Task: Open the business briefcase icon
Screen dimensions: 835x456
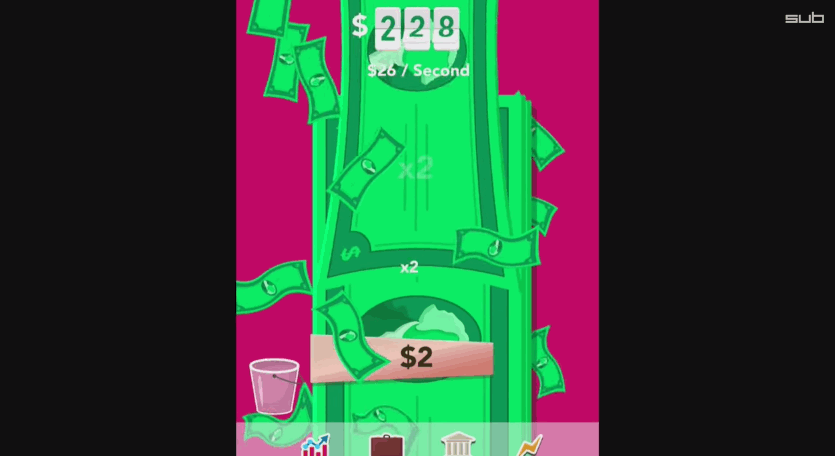Action: pyautogui.click(x=387, y=445)
